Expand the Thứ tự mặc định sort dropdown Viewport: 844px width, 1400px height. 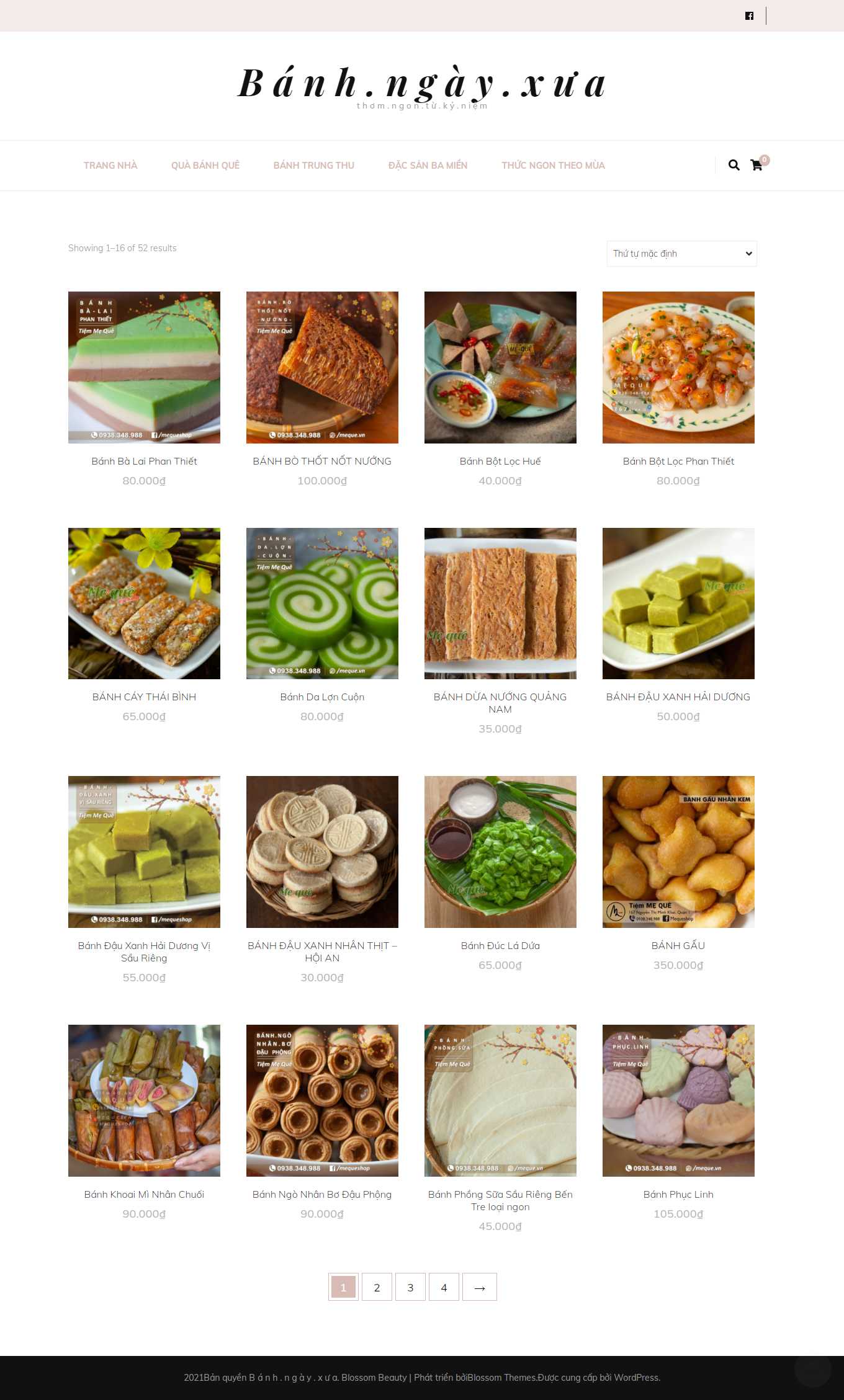point(681,254)
